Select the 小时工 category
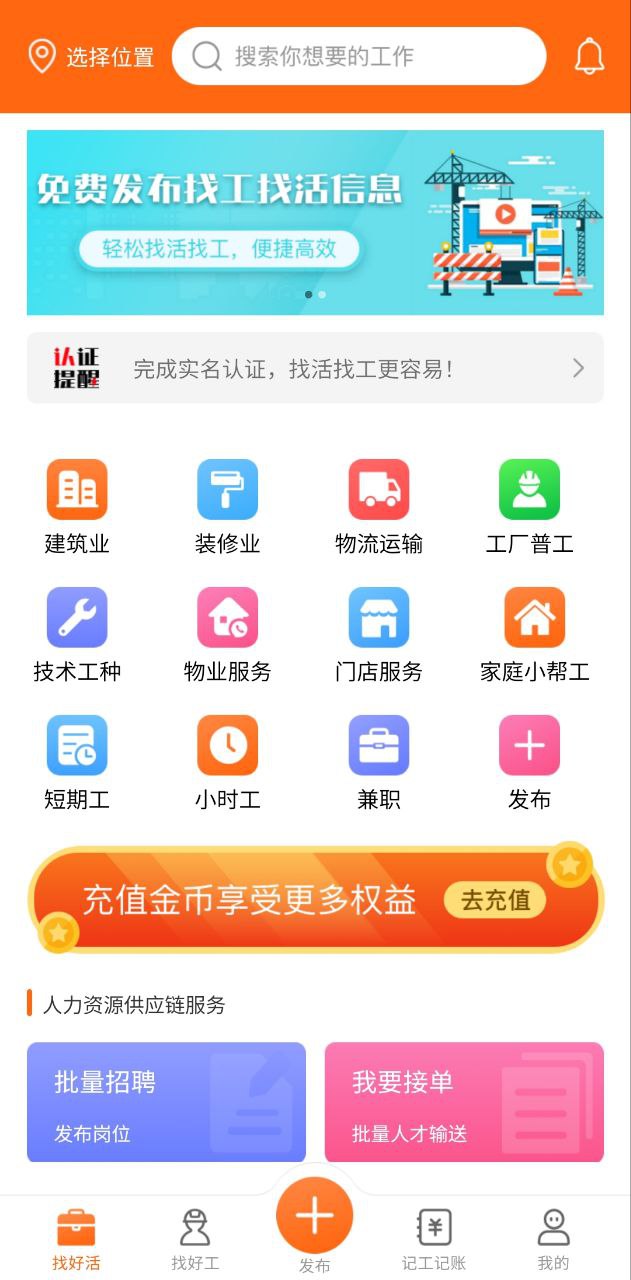 (x=227, y=763)
